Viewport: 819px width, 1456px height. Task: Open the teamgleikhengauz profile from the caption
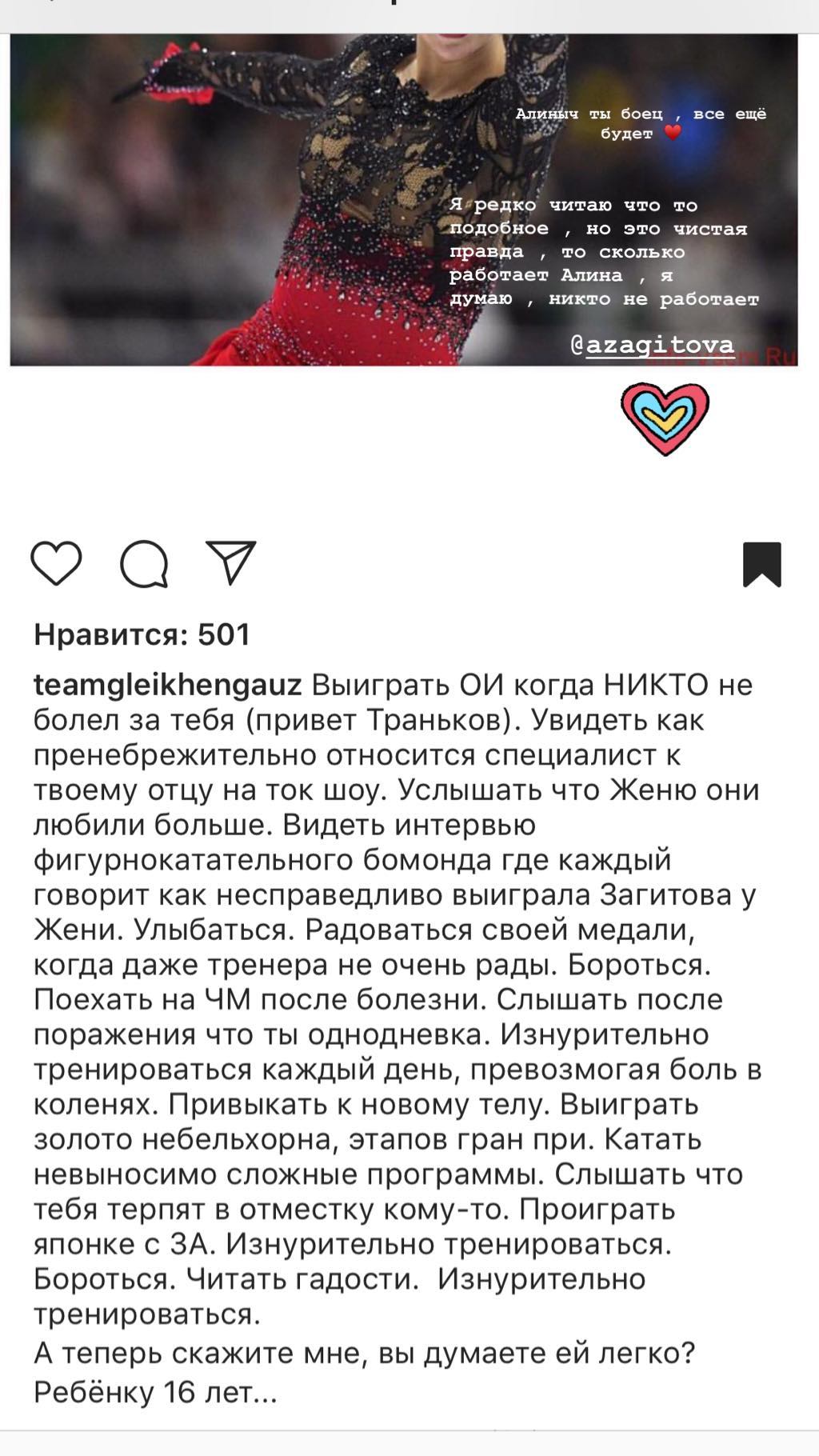tap(167, 685)
